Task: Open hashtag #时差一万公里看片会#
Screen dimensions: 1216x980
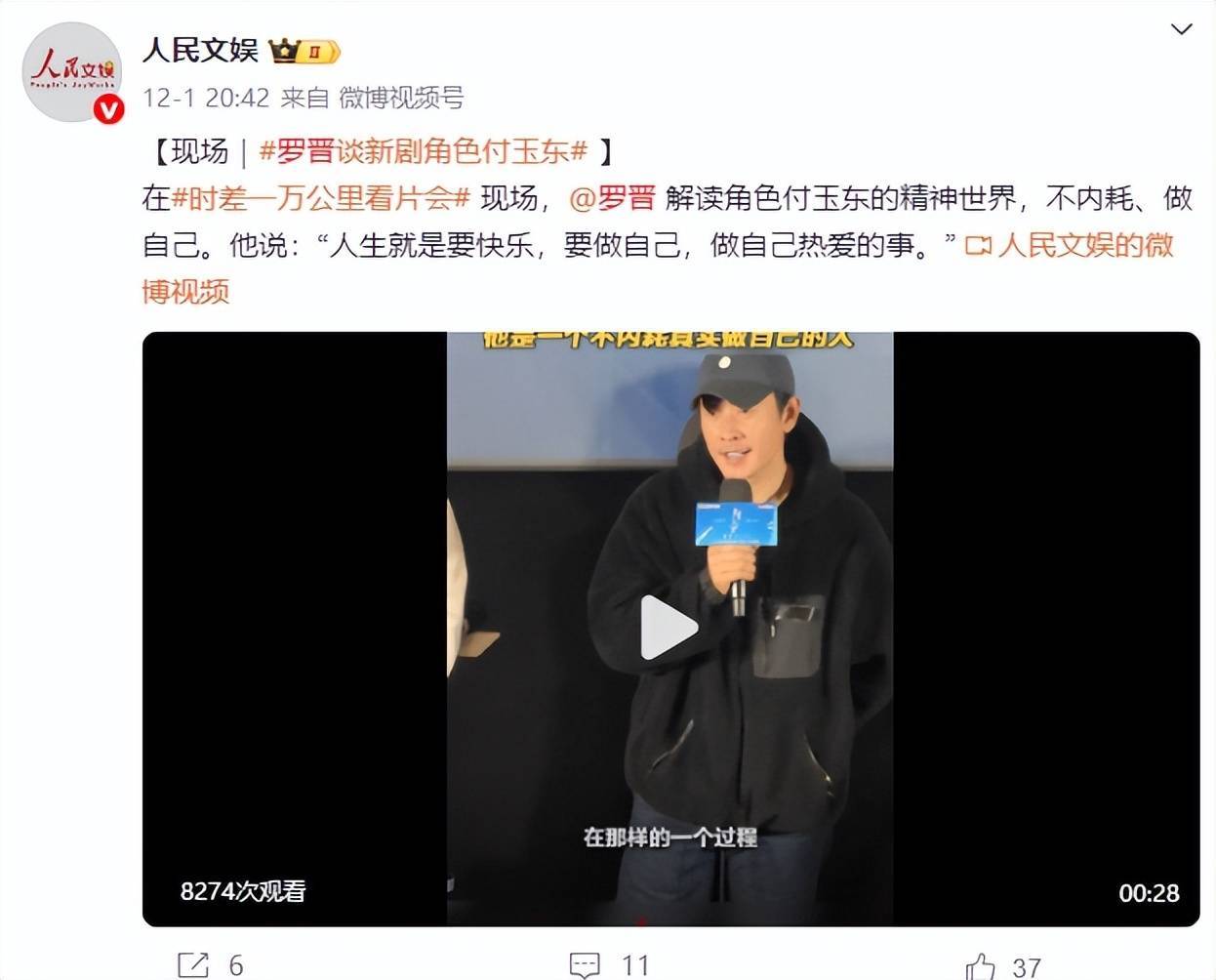Action: pos(321,198)
